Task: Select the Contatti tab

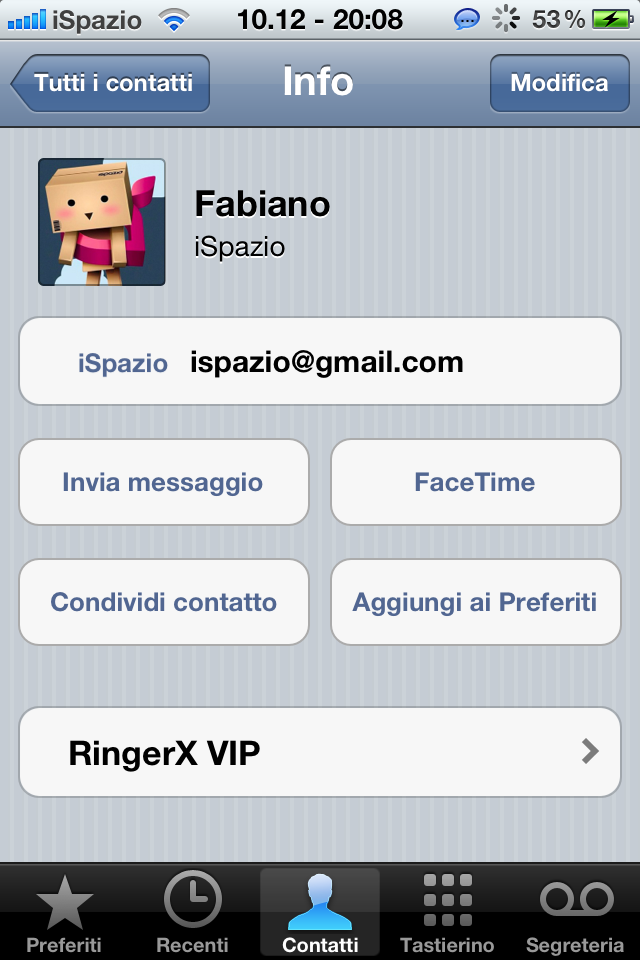Action: tap(320, 914)
